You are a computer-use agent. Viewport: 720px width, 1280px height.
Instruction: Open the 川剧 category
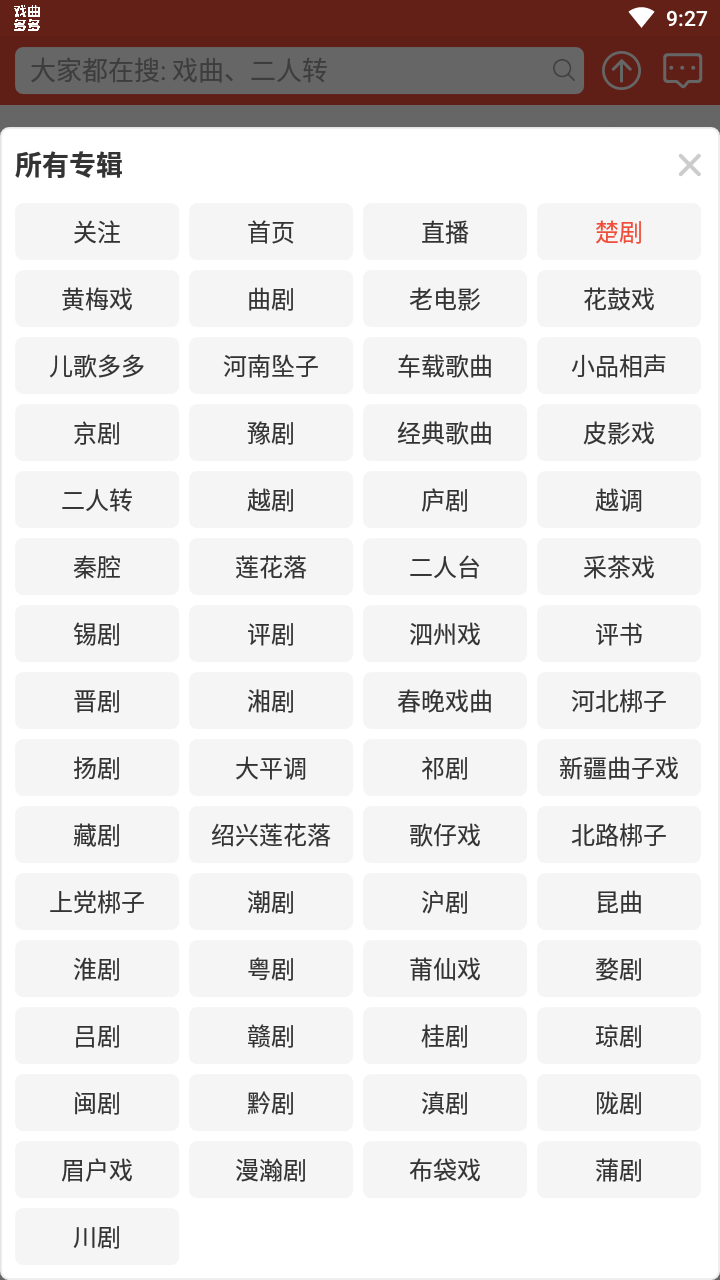click(x=97, y=1237)
